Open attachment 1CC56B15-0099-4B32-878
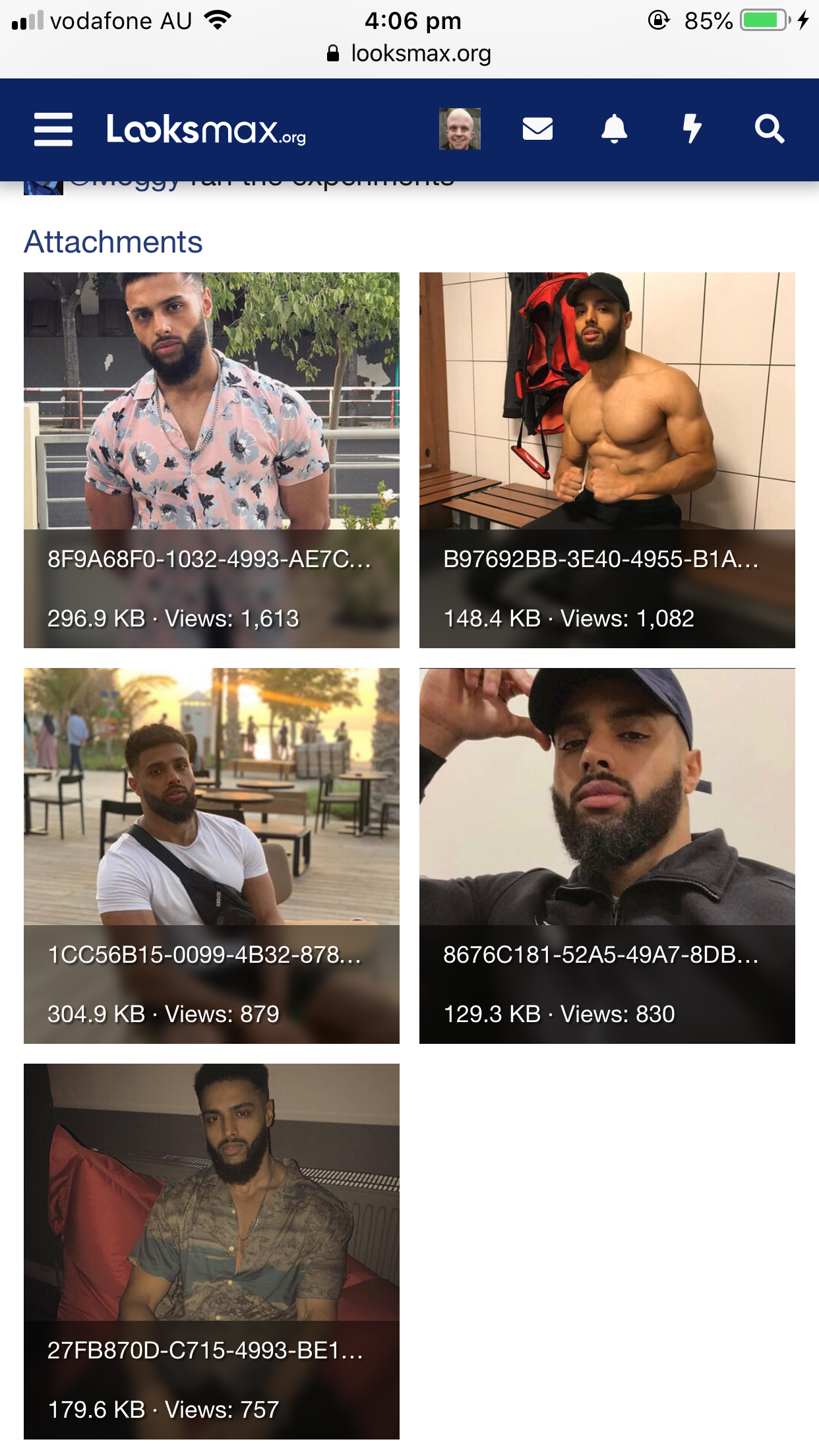Screen dimensions: 819x1456 [212, 855]
